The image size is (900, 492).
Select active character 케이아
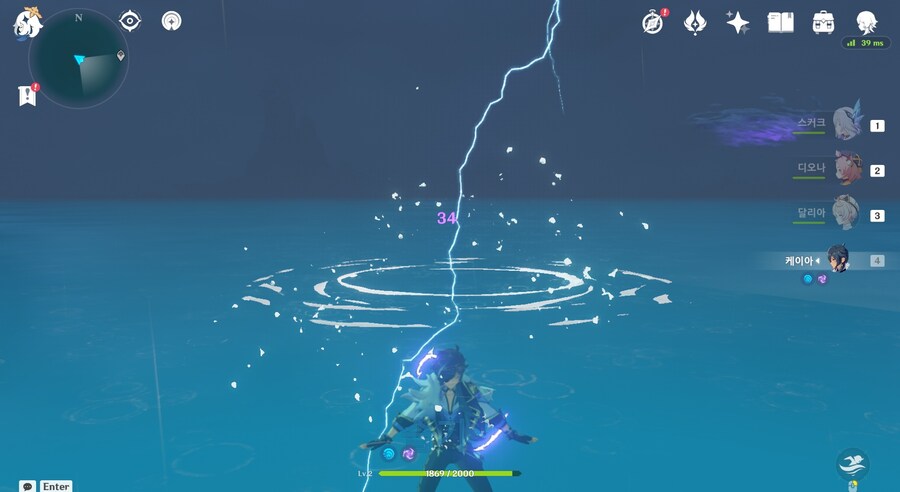838,260
